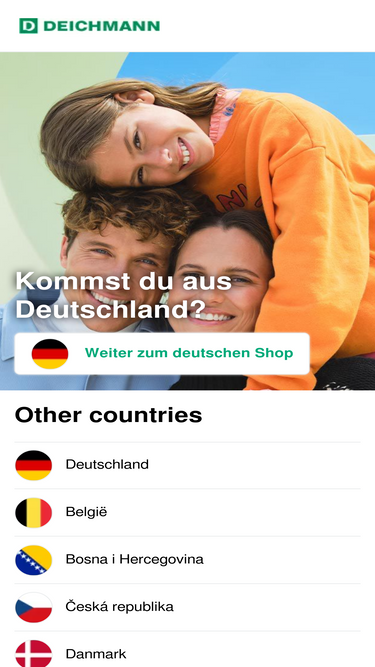Select Deutschland from the country list
This screenshot has height=667, width=375.
click(x=188, y=465)
